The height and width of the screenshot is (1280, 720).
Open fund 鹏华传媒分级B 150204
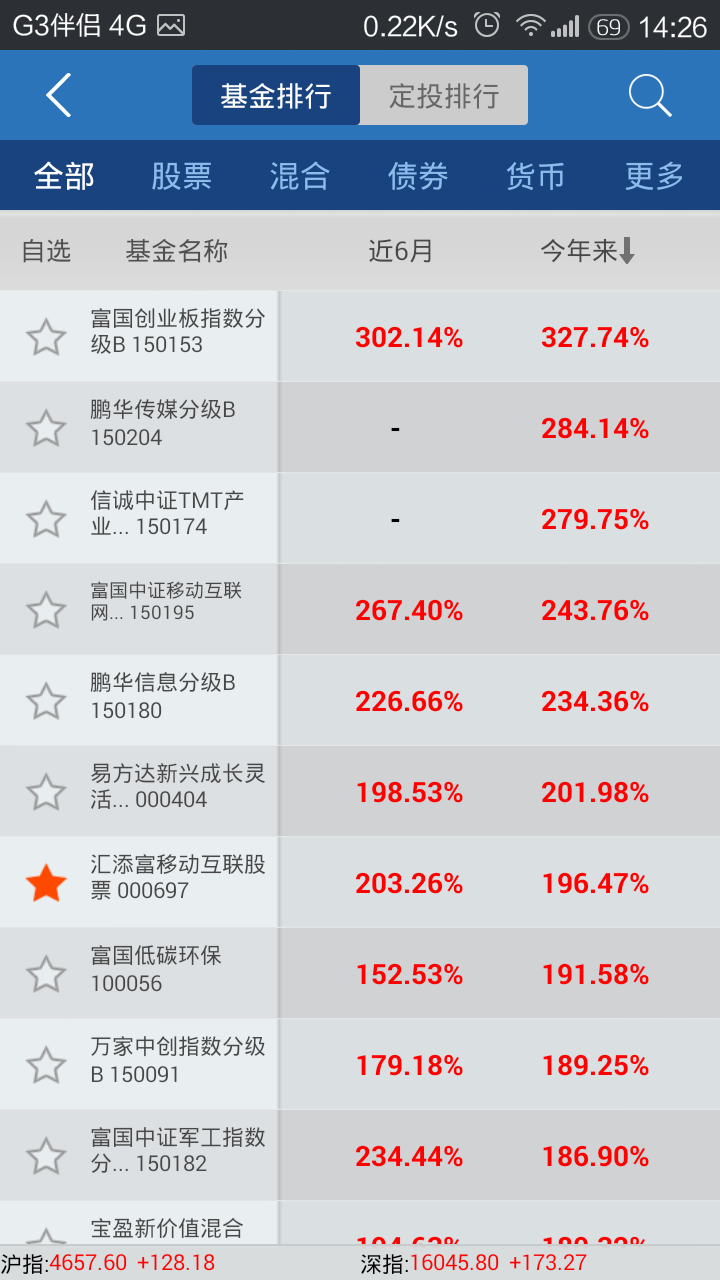[360, 428]
